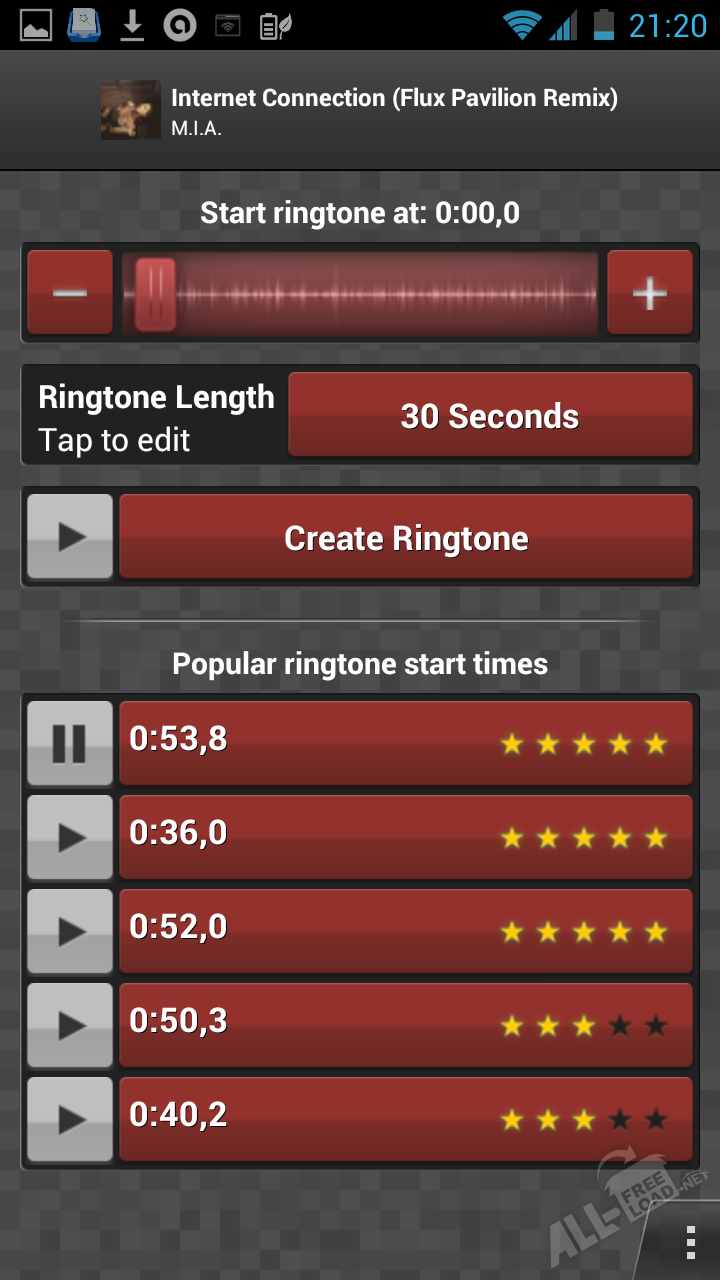720x1280 pixels.
Task: Choose the 0:36,0 start time row
Action: (x=406, y=837)
